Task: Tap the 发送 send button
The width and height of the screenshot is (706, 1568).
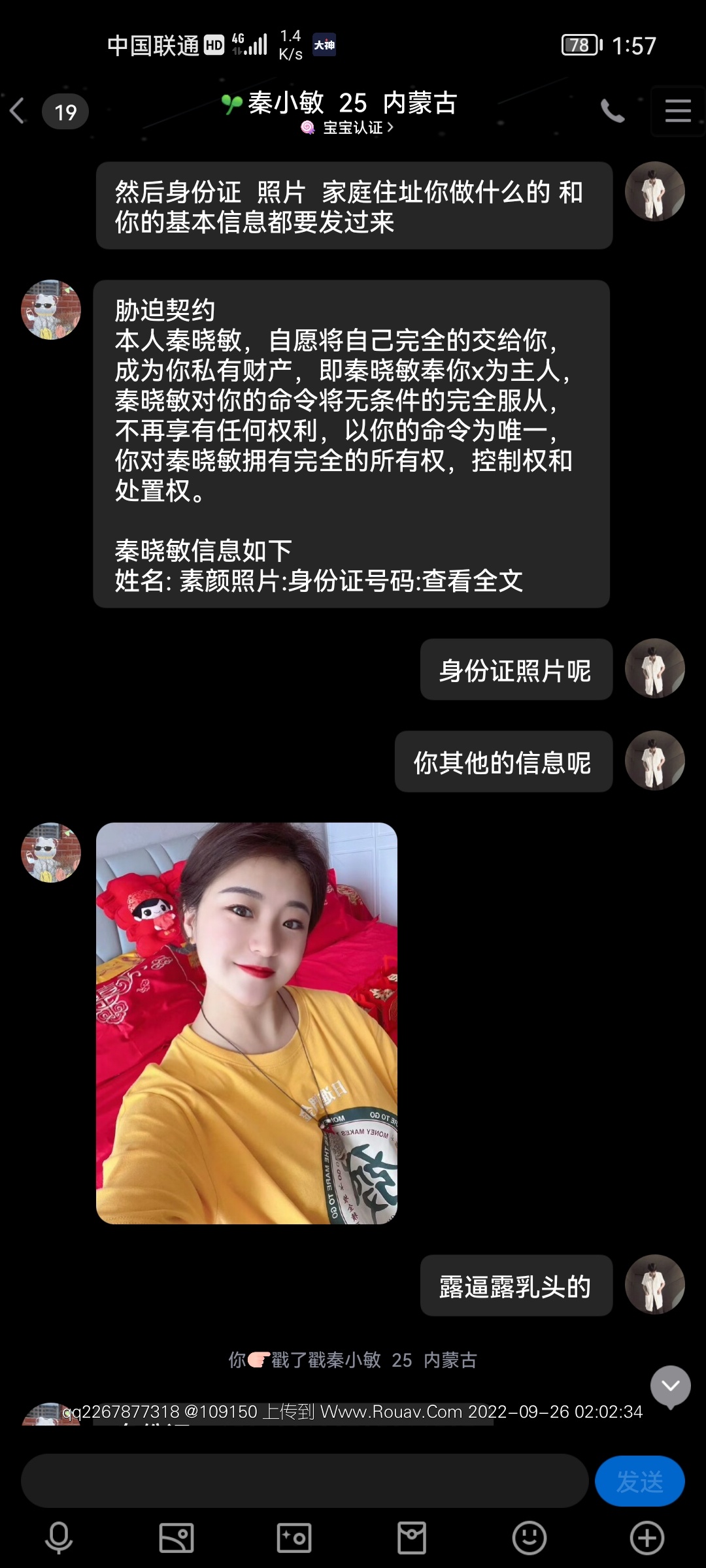Action: tap(639, 1481)
